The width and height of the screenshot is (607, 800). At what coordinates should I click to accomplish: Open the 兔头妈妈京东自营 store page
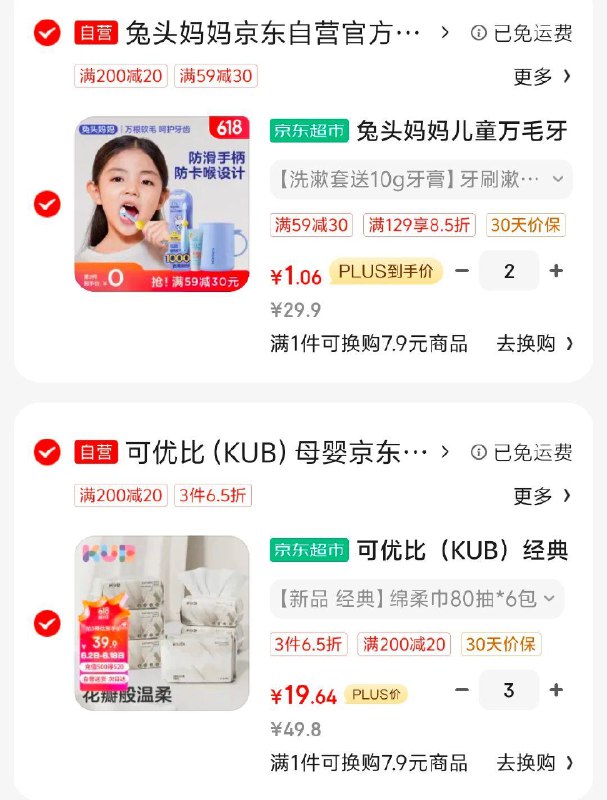272,33
